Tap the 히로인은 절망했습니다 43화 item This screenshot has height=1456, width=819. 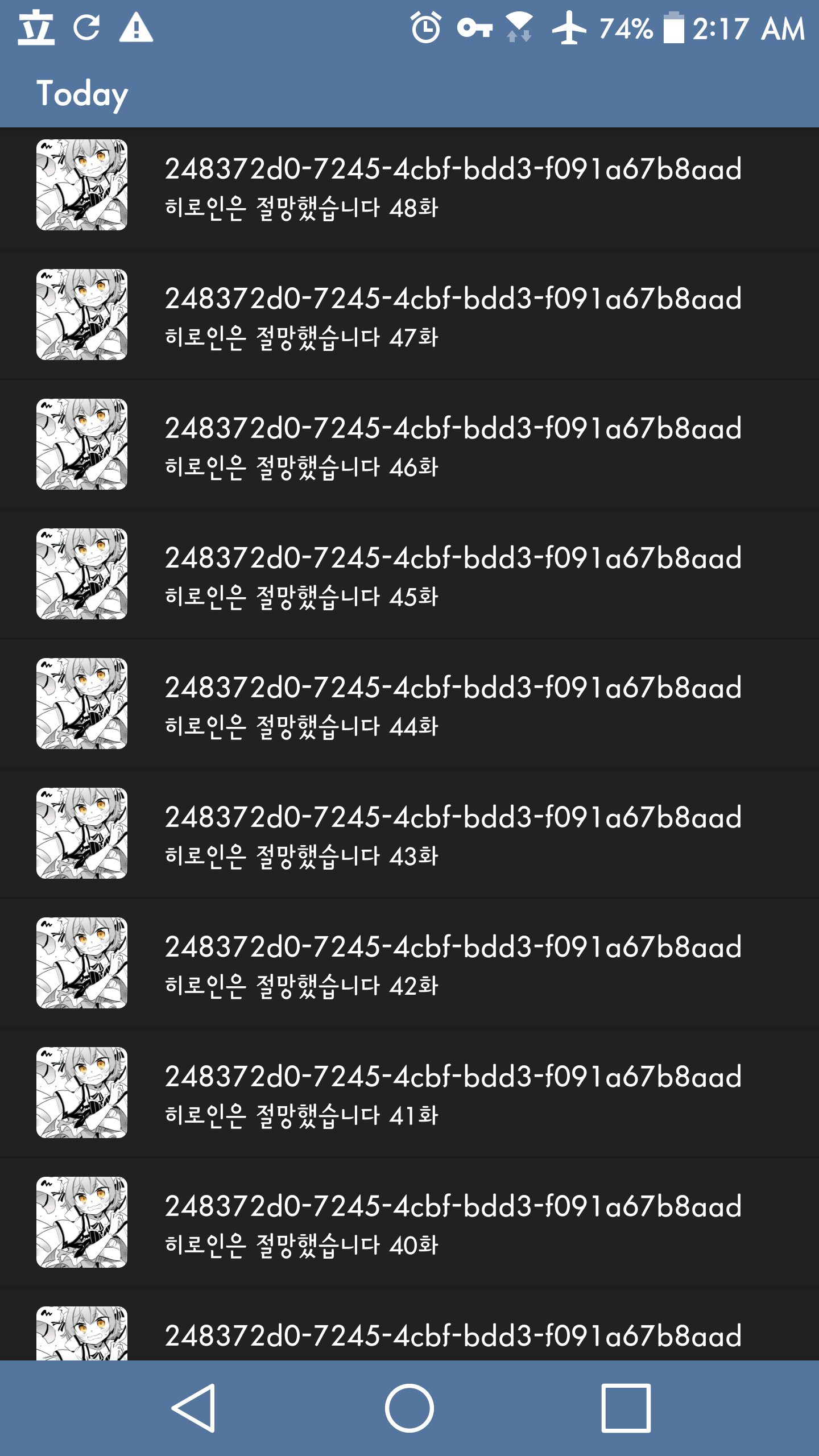409,834
